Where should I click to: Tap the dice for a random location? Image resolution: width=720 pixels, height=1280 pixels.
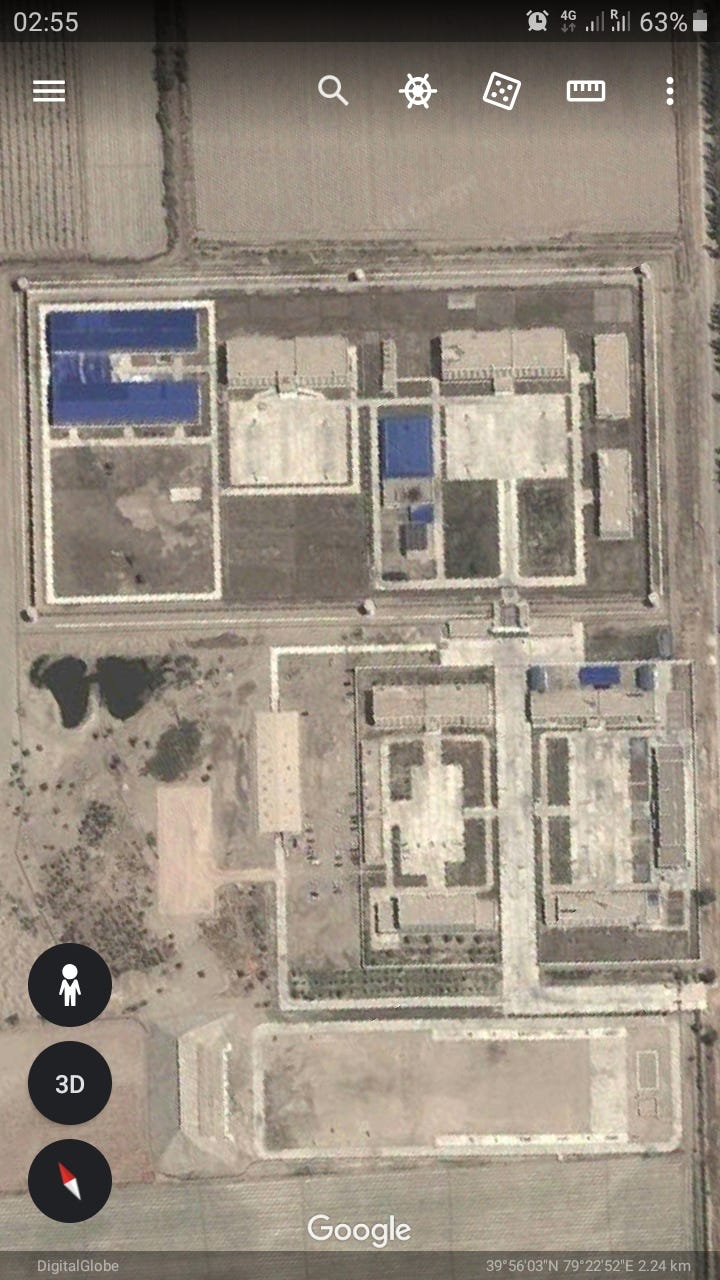[x=501, y=91]
